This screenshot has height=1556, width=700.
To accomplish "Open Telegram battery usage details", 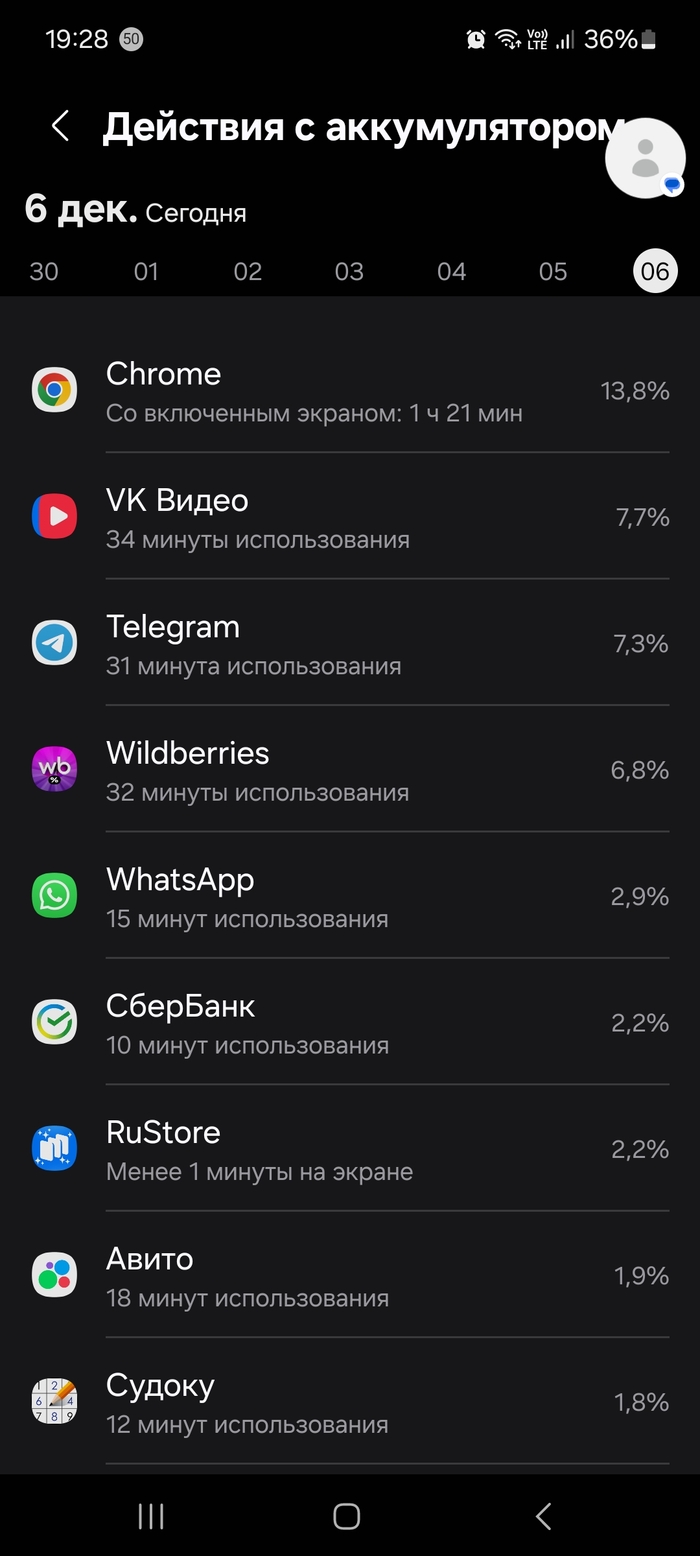I will (350, 643).
